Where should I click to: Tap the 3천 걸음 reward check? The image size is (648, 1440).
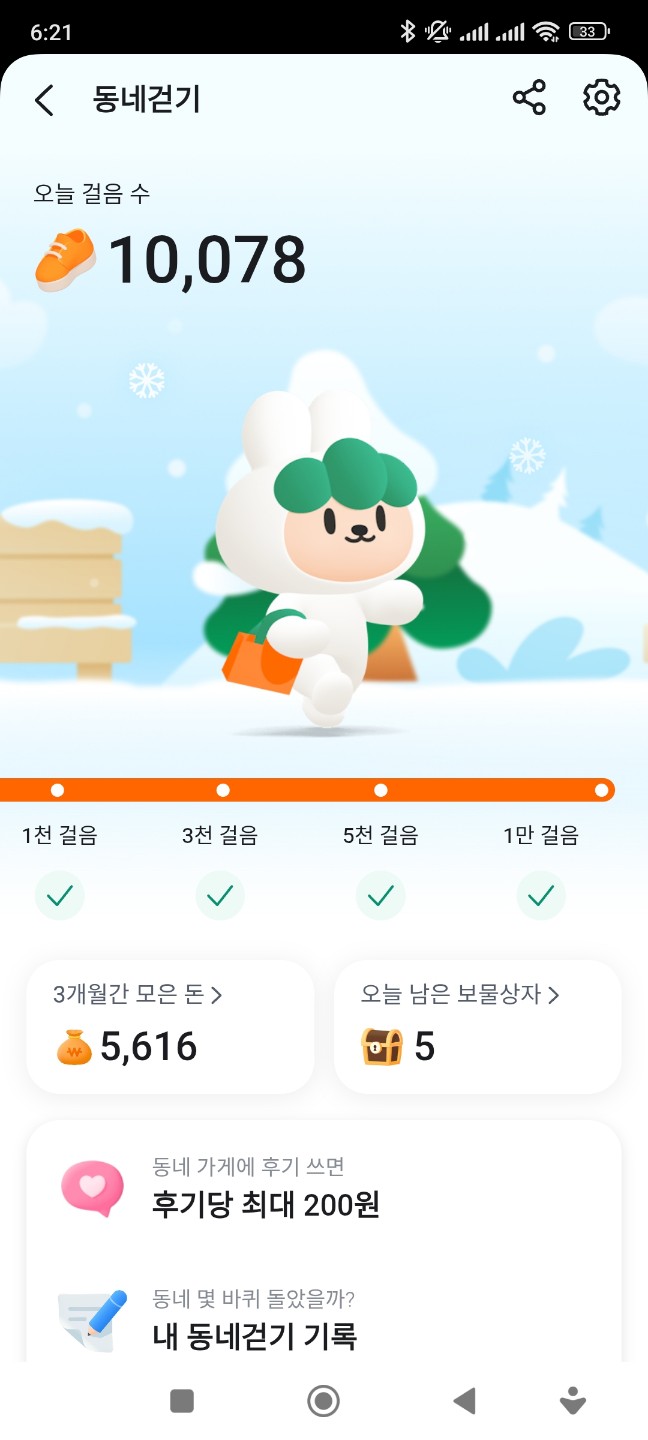[x=220, y=895]
